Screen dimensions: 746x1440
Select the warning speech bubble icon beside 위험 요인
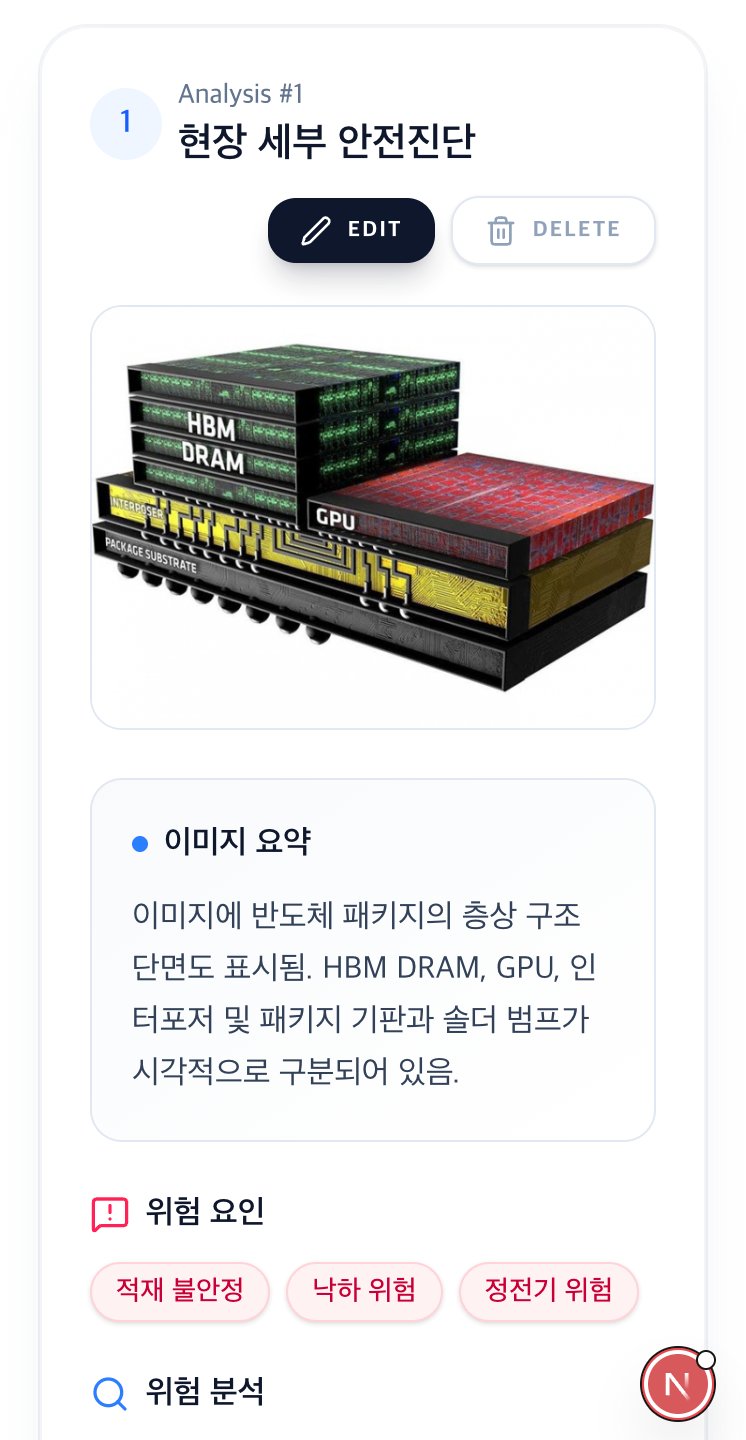[x=110, y=1211]
